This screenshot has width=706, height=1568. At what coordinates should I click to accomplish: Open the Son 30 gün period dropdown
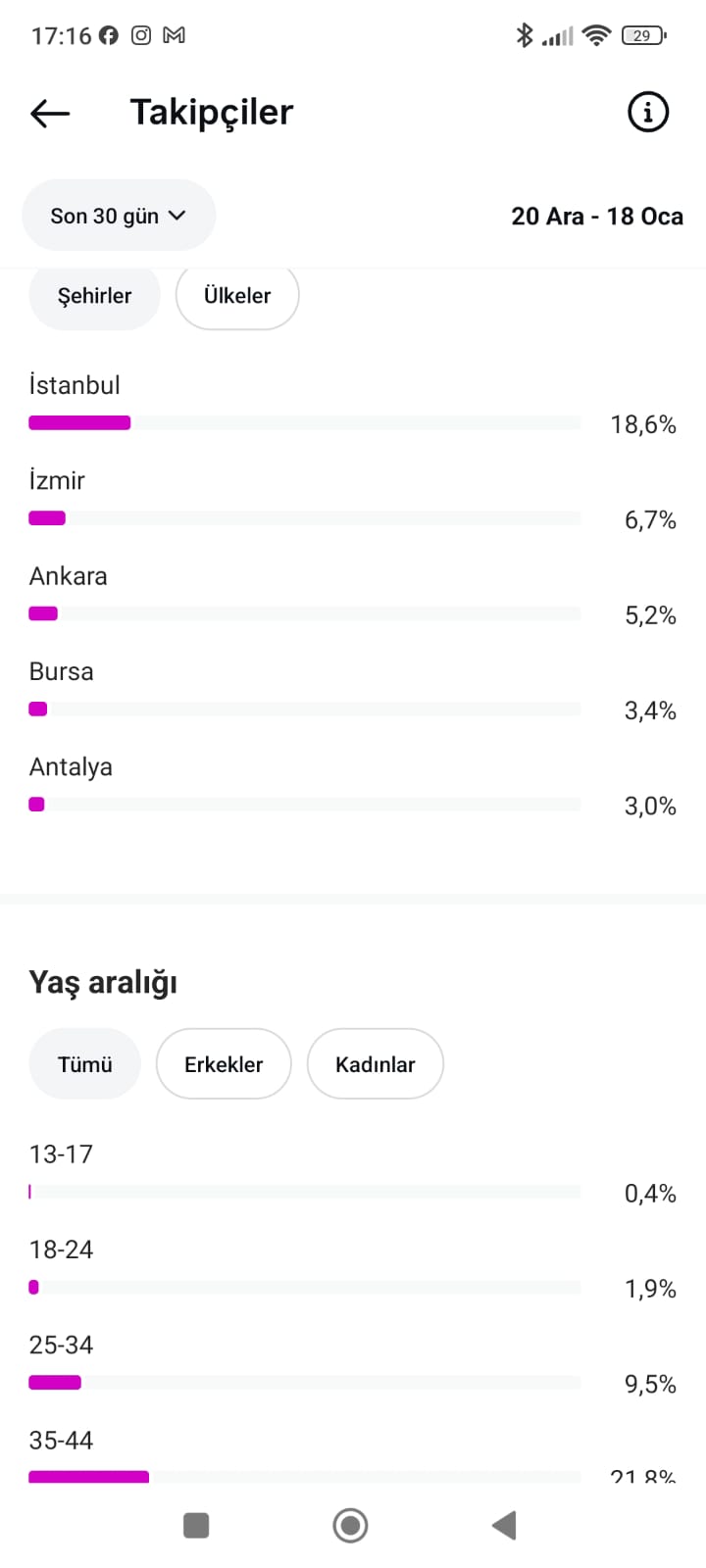119,216
